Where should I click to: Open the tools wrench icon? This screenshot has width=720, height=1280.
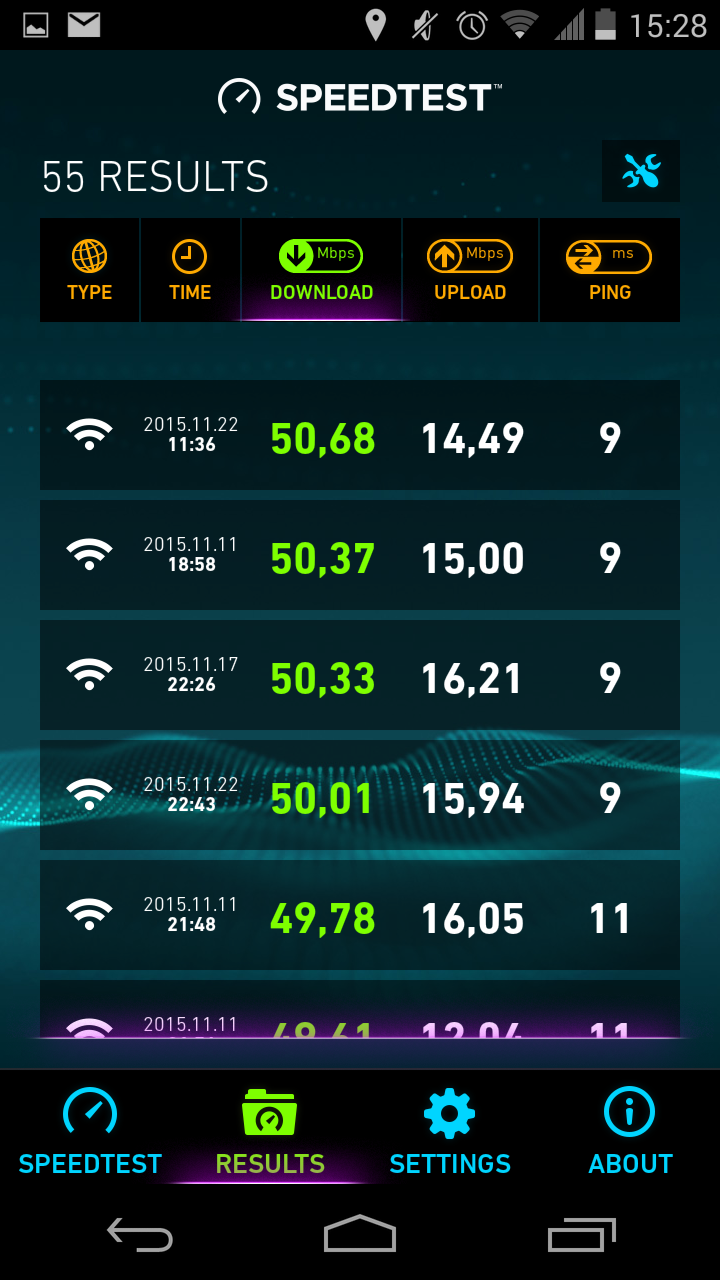tap(641, 171)
